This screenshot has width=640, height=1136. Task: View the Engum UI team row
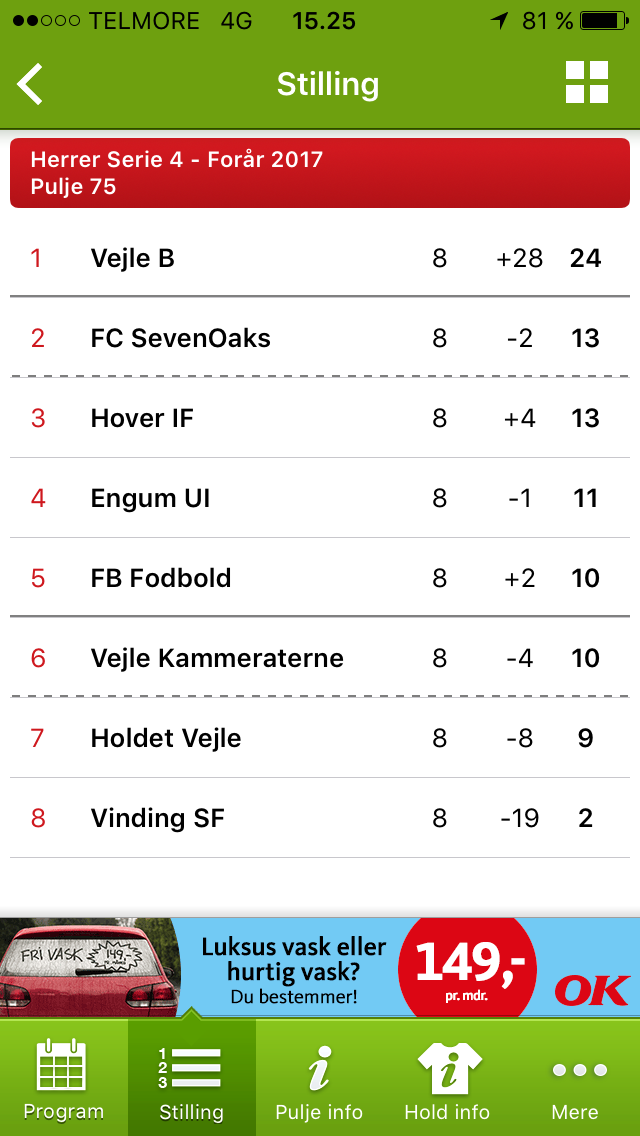(320, 498)
